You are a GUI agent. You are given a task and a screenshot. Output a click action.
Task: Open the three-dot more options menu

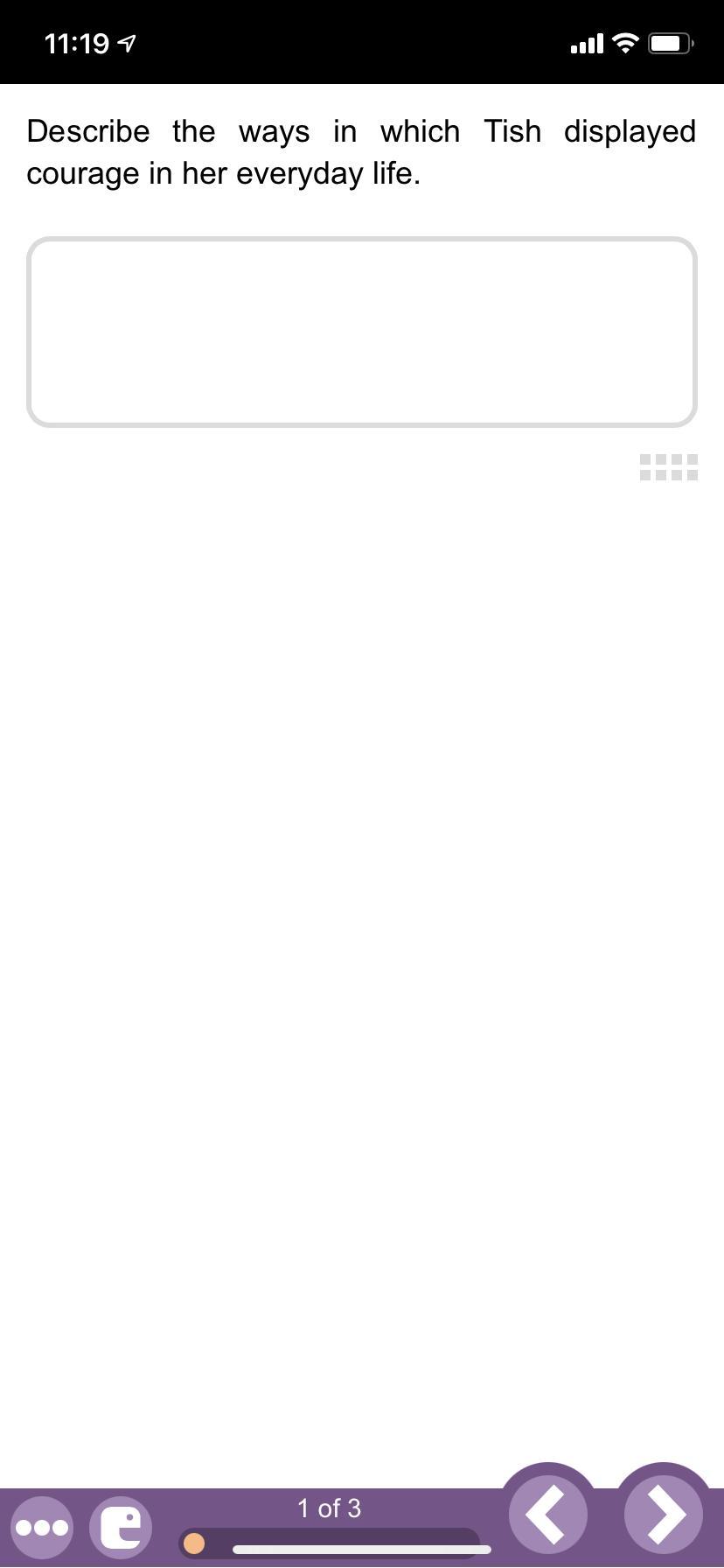click(x=42, y=1527)
